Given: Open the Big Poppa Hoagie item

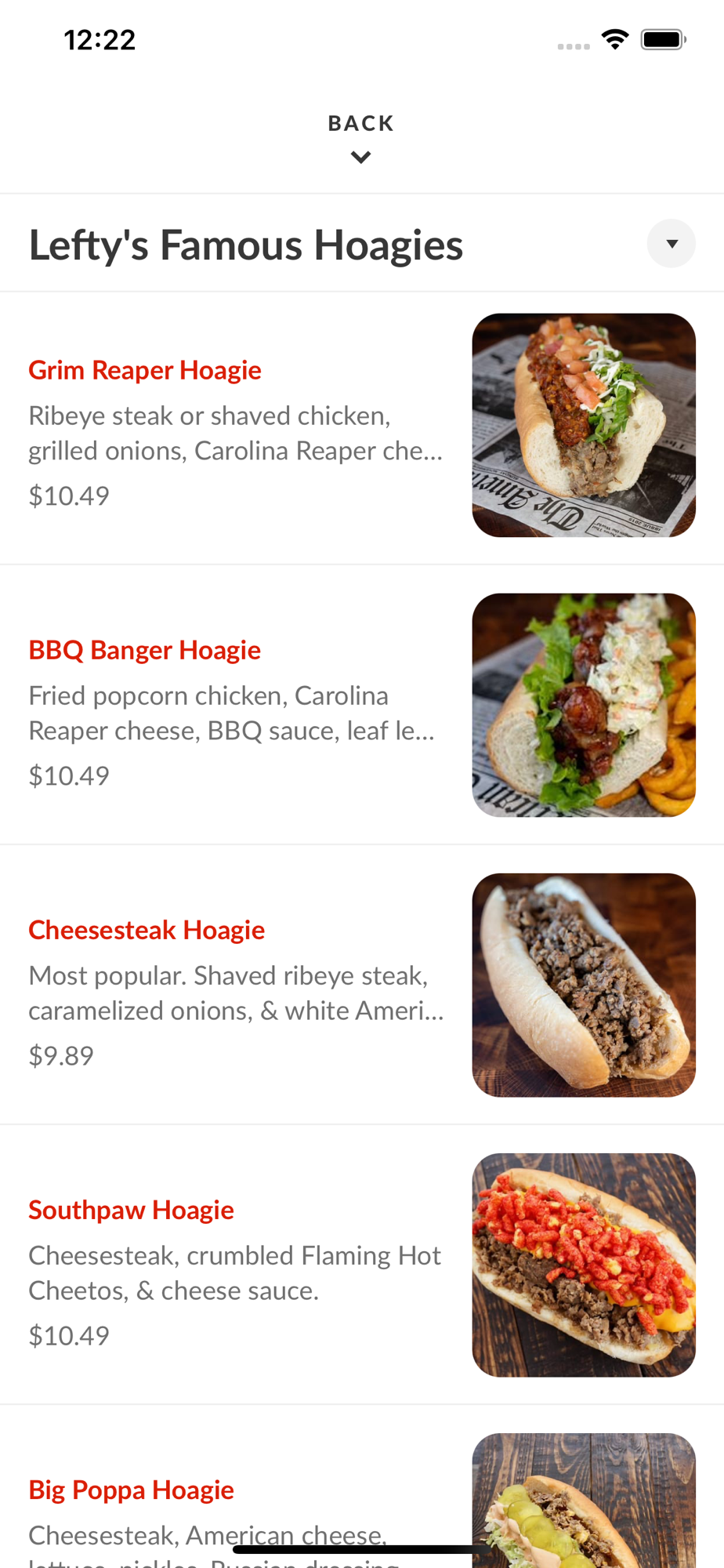Looking at the screenshot, I should click(131, 1490).
